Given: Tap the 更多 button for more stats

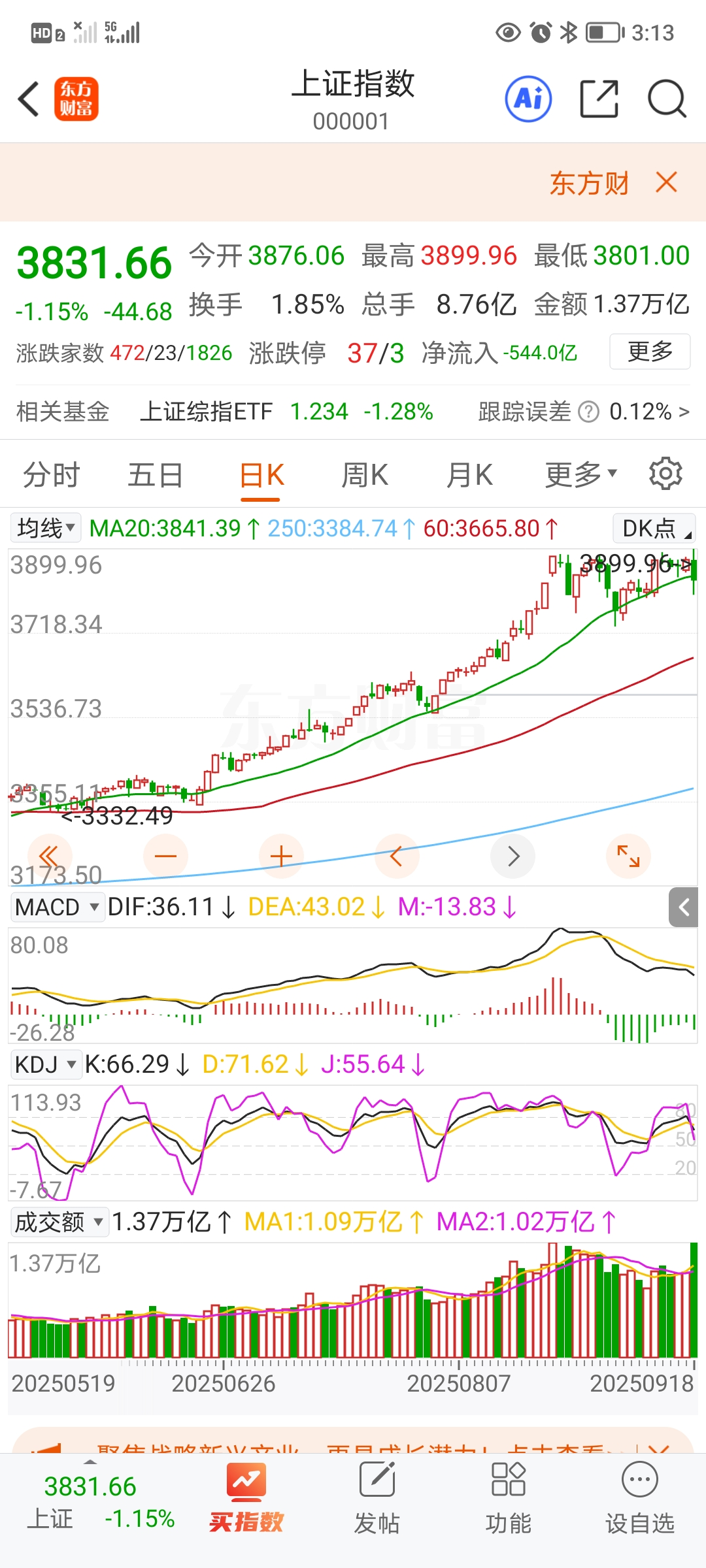Looking at the screenshot, I should point(649,351).
